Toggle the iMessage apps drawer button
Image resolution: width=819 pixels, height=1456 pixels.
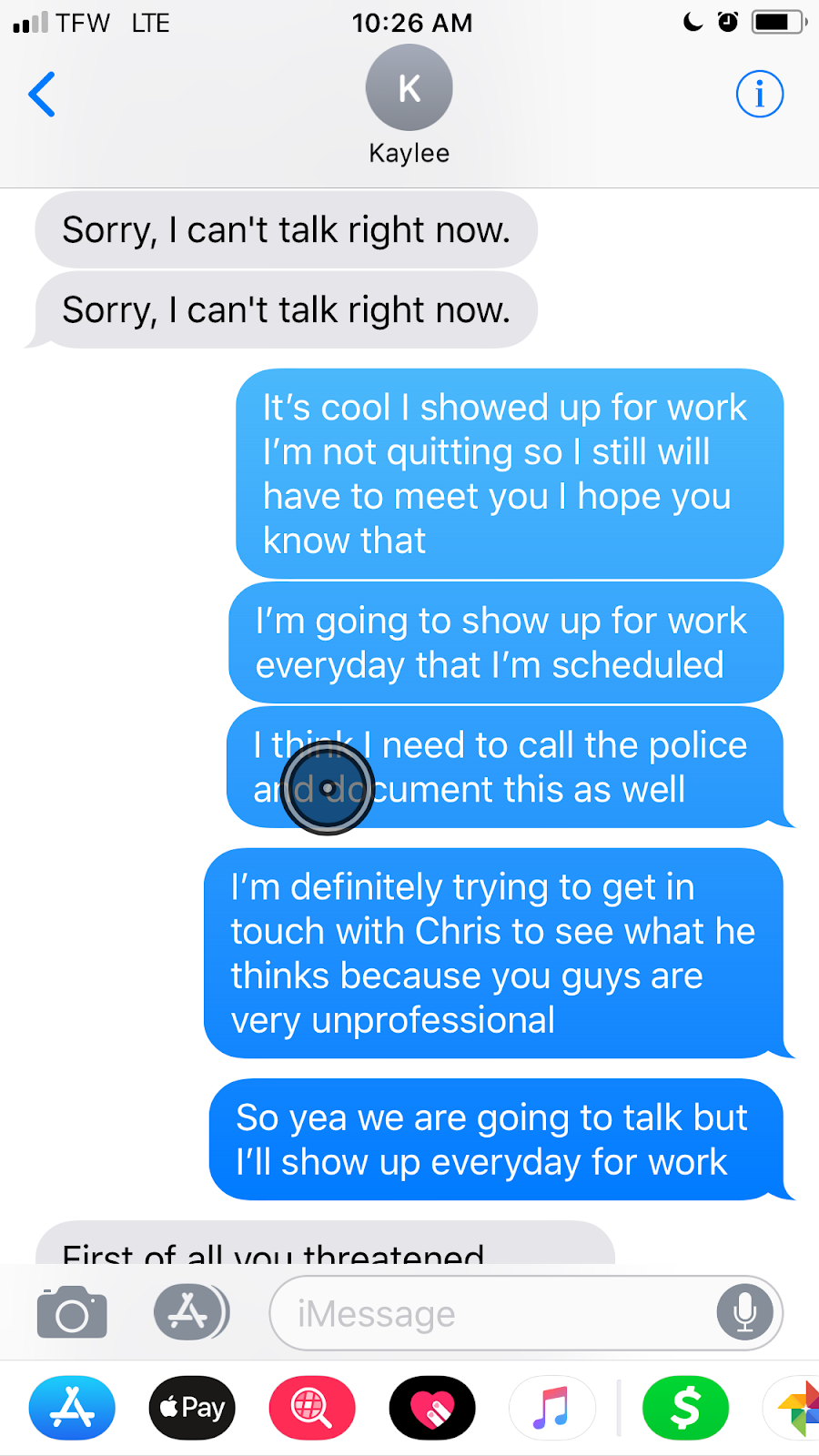[190, 1312]
